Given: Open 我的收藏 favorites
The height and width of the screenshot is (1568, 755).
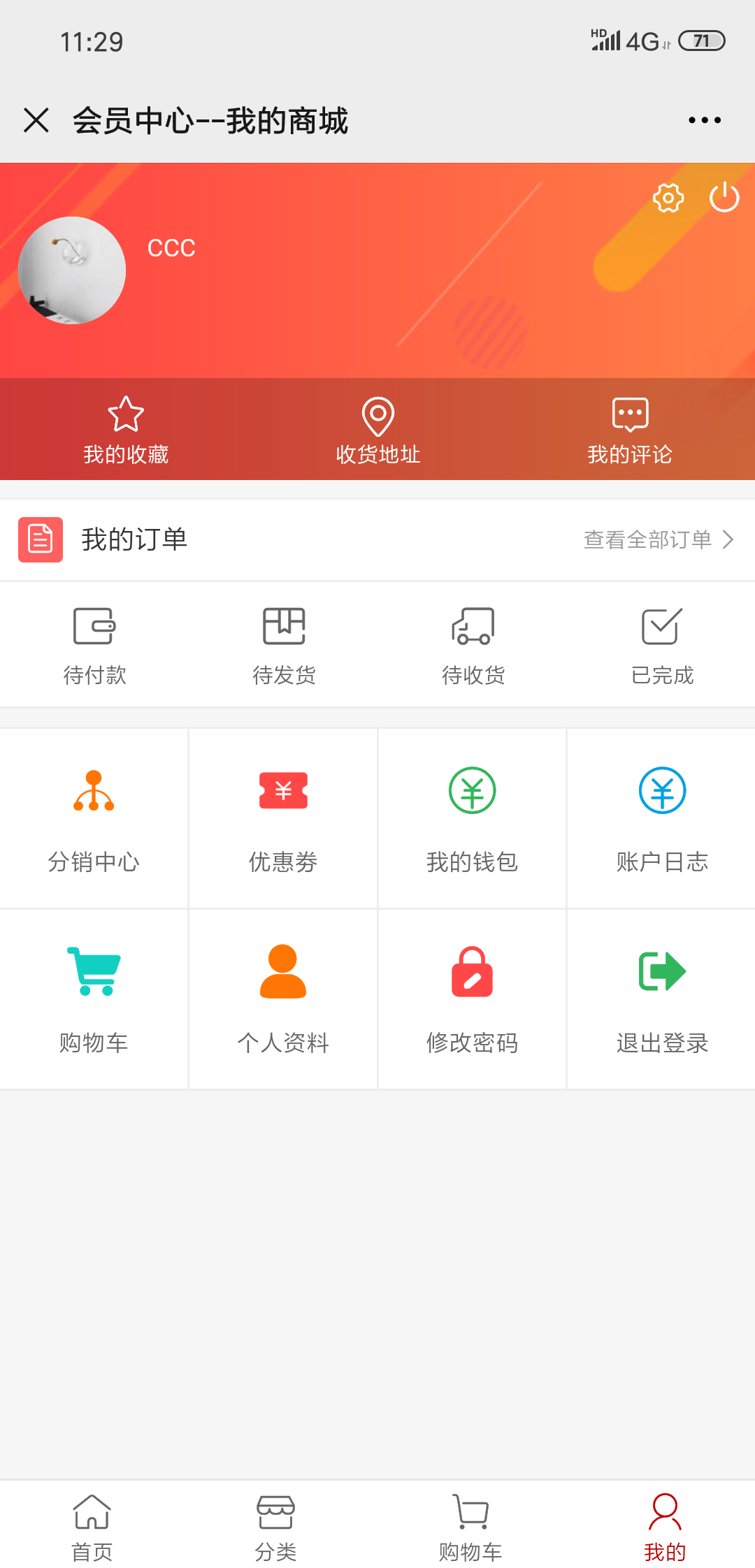Looking at the screenshot, I should pos(126,430).
